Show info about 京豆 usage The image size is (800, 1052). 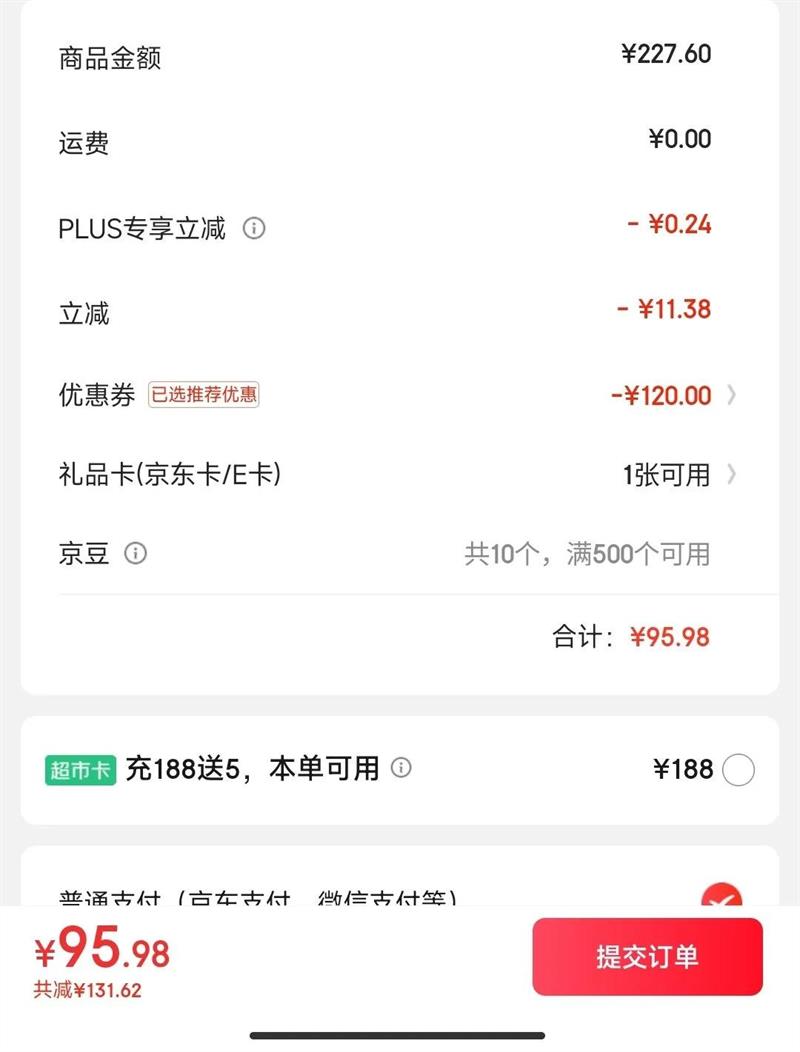pyautogui.click(x=135, y=553)
